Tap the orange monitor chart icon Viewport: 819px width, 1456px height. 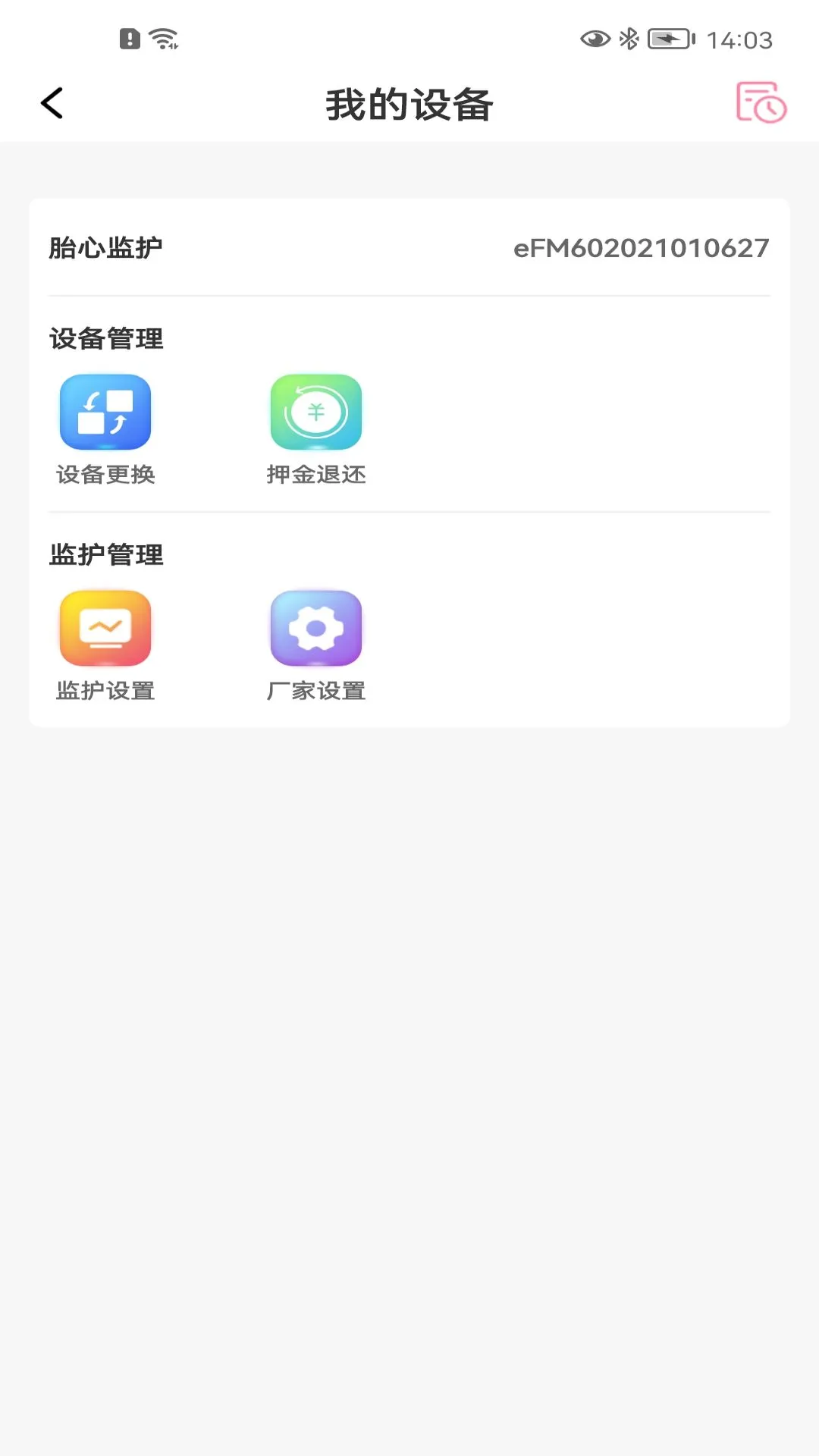[105, 627]
